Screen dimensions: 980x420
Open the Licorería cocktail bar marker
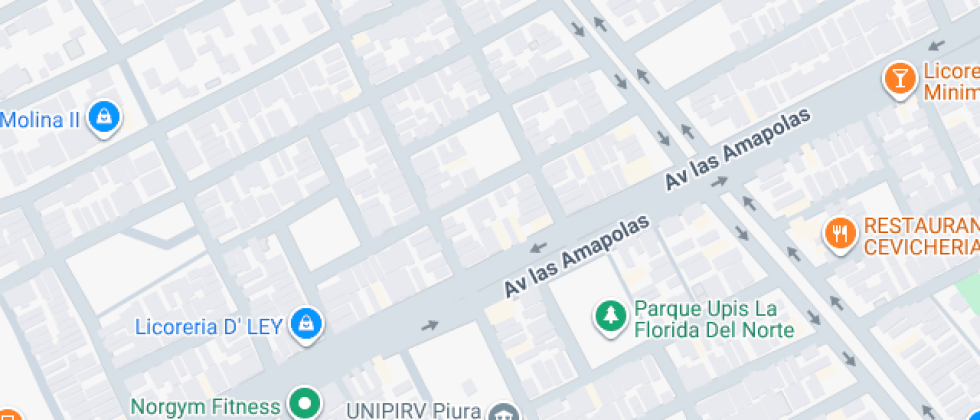click(900, 79)
